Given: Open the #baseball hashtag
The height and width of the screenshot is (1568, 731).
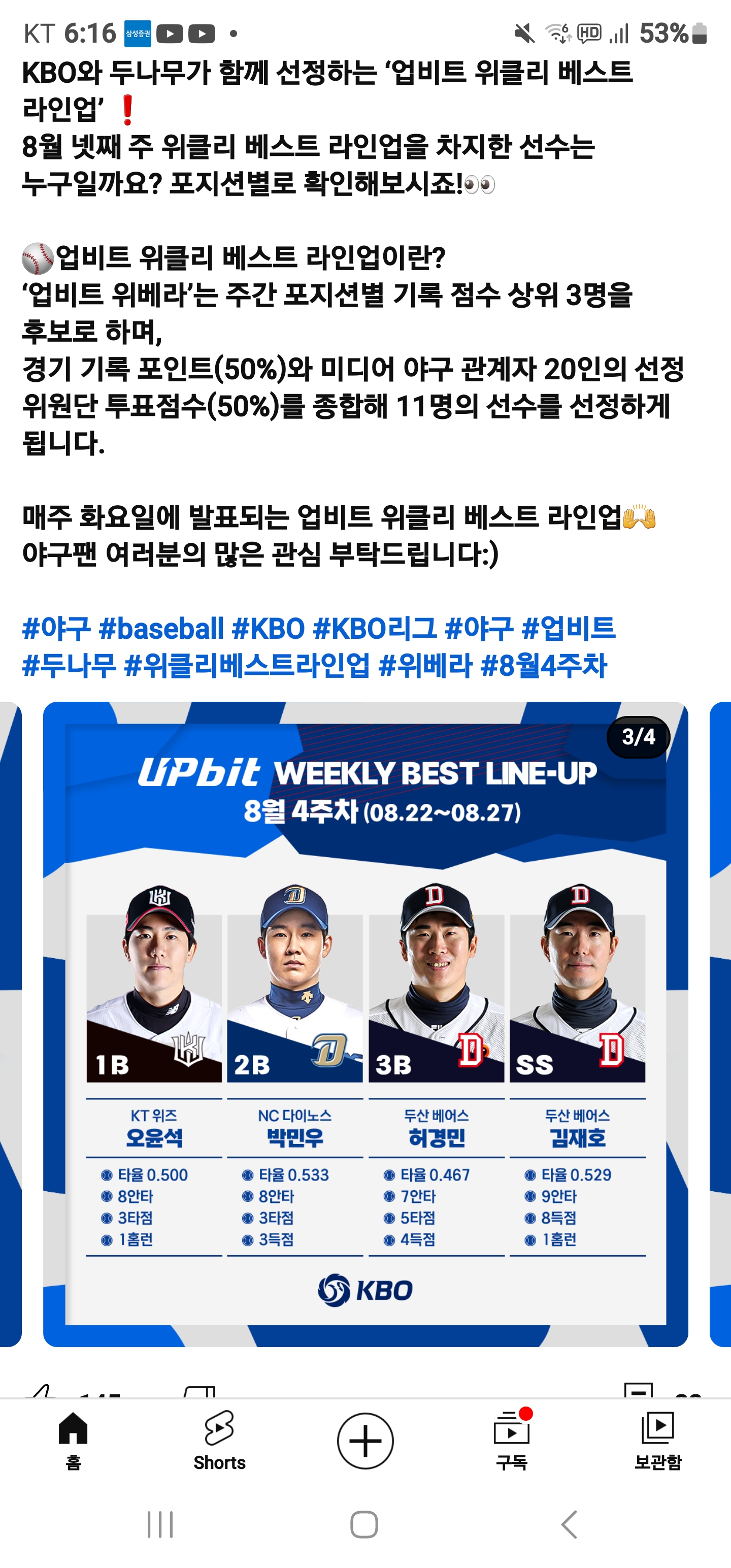Looking at the screenshot, I should coord(161,628).
